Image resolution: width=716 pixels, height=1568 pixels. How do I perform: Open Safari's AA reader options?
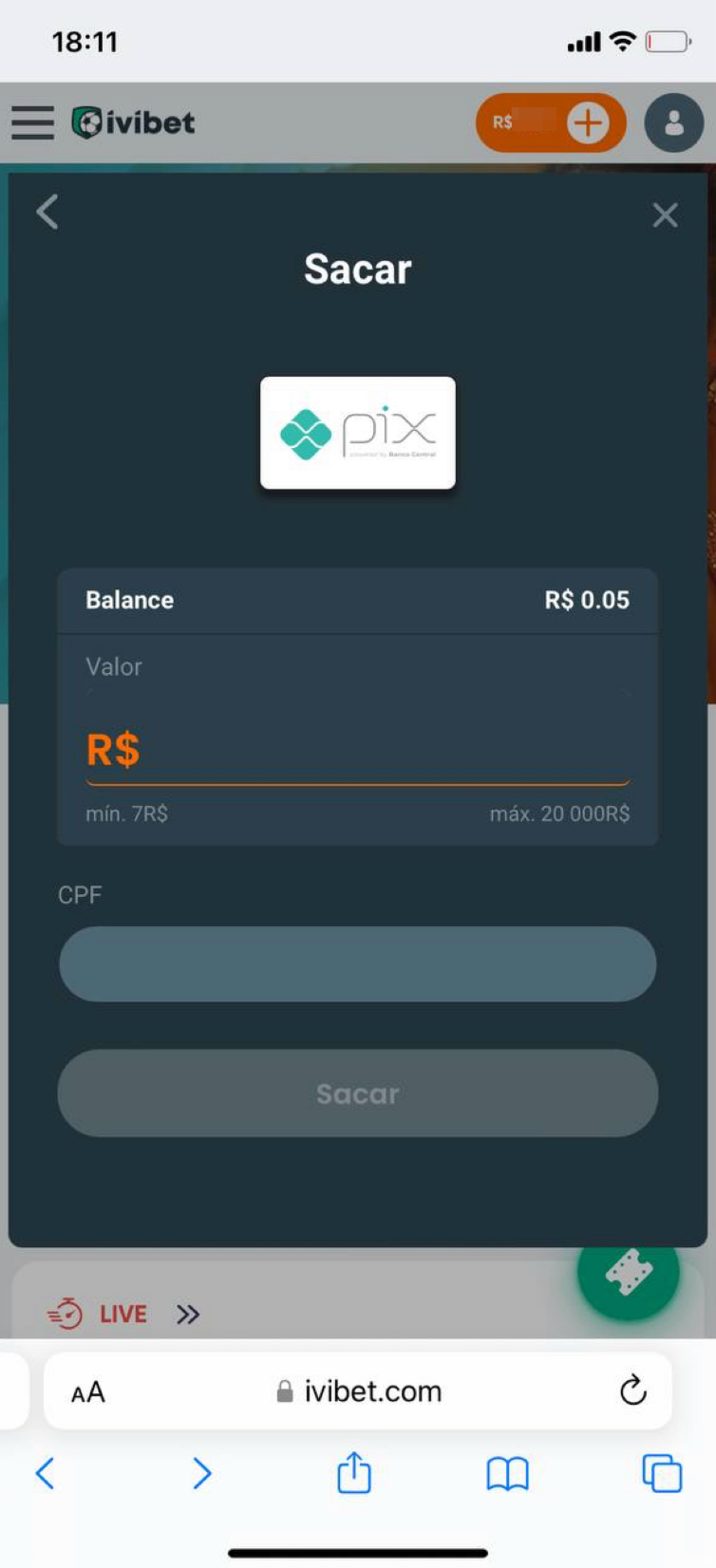pyautogui.click(x=88, y=1392)
